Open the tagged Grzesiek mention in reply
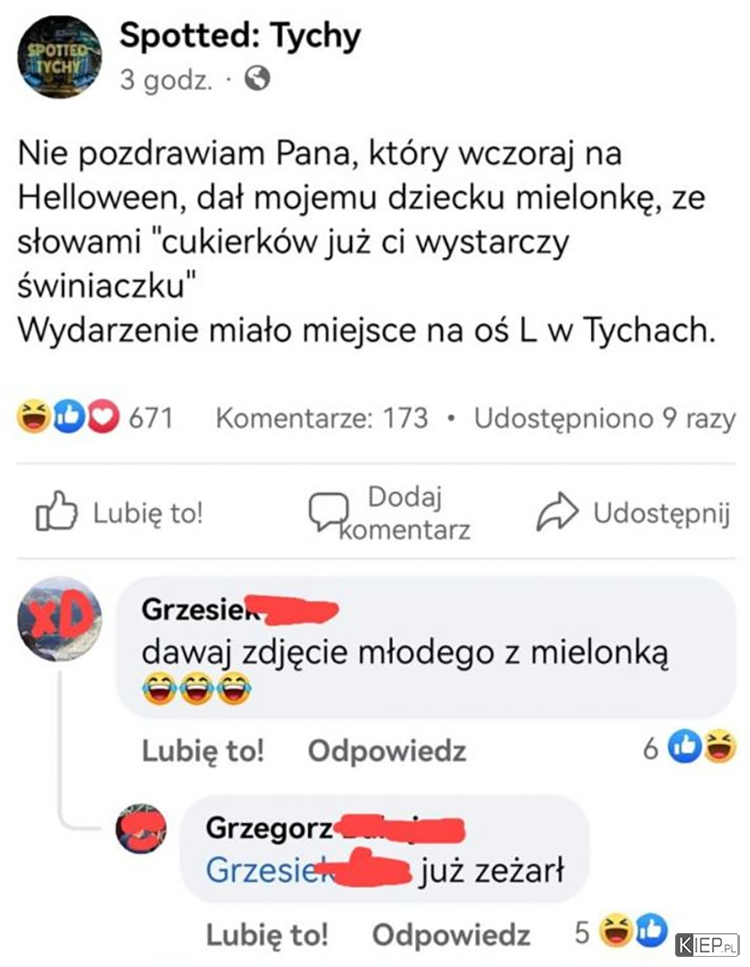Viewport: 750px width, 967px height. (x=268, y=871)
